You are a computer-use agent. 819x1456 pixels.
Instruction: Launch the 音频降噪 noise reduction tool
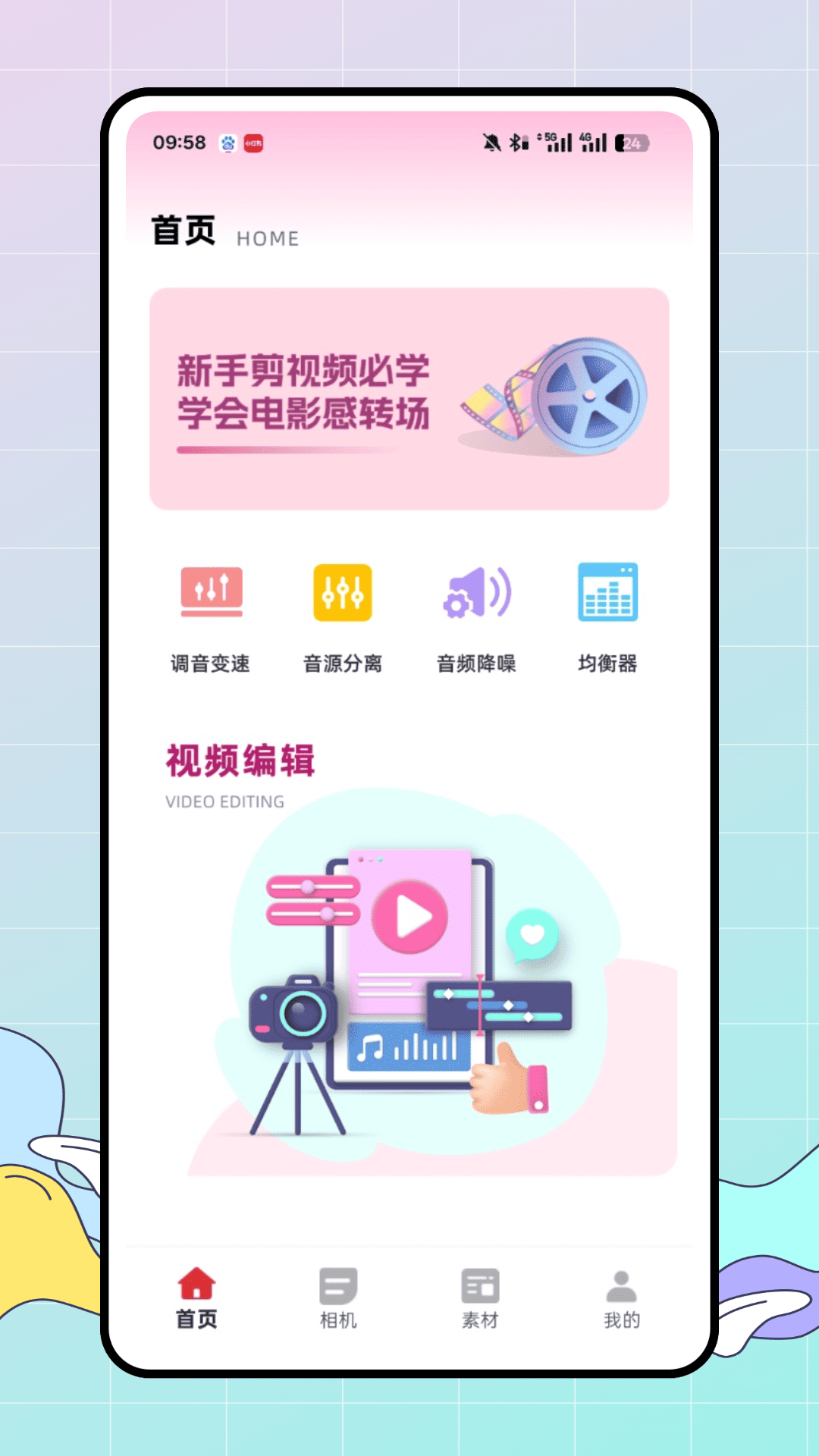pos(475,594)
